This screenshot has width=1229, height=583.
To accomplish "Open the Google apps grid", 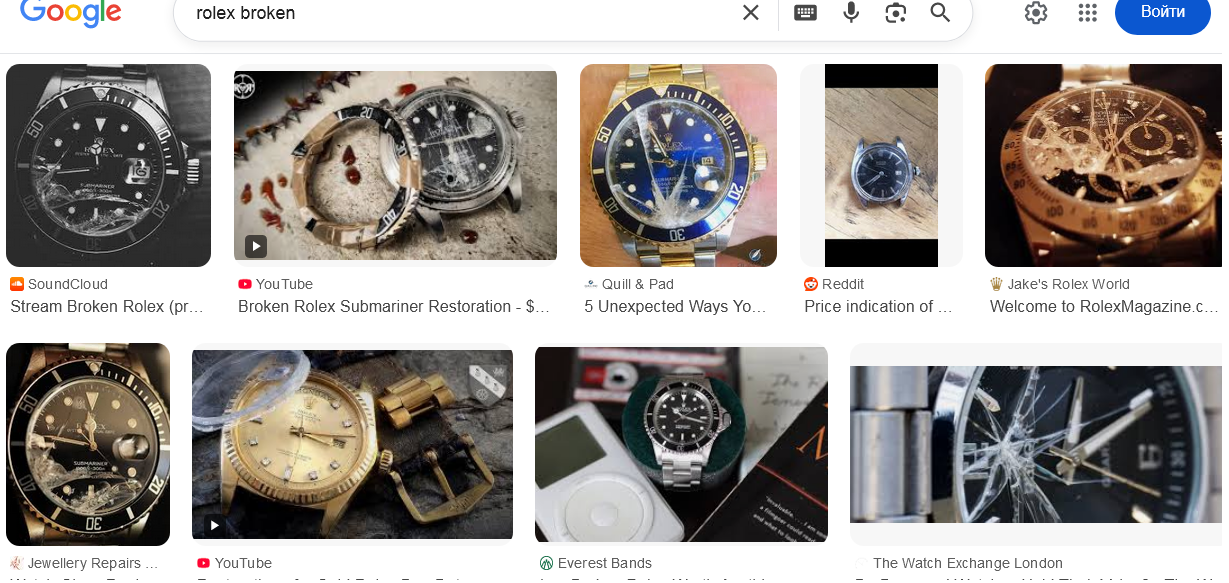I will [1088, 13].
